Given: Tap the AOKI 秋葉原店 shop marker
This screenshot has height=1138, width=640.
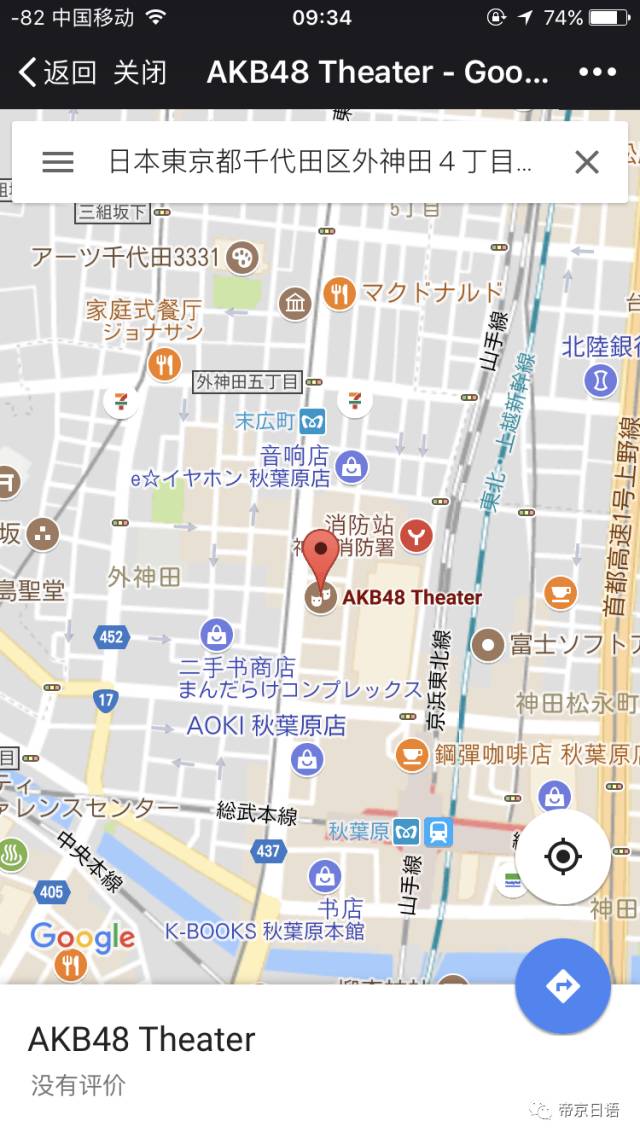Looking at the screenshot, I should 307,759.
